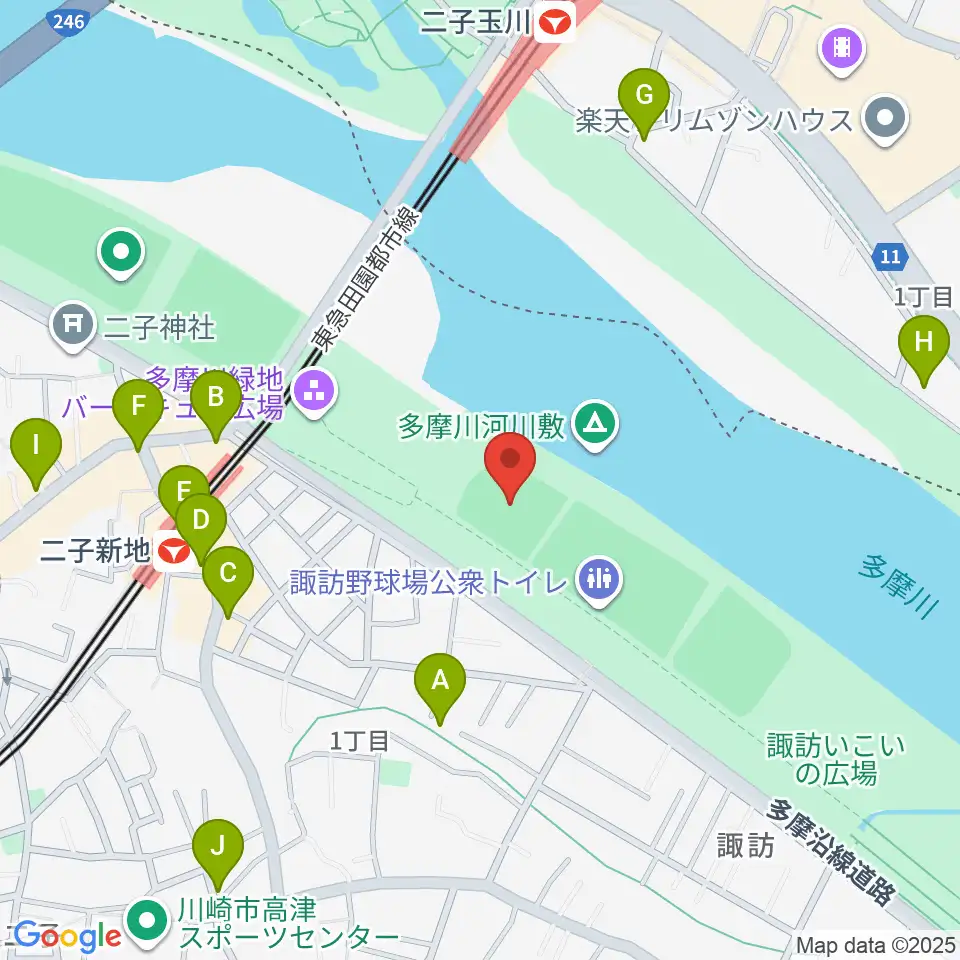Open 楽天クリムゾンハウス place marker
This screenshot has width=960, height=960.
885,119
